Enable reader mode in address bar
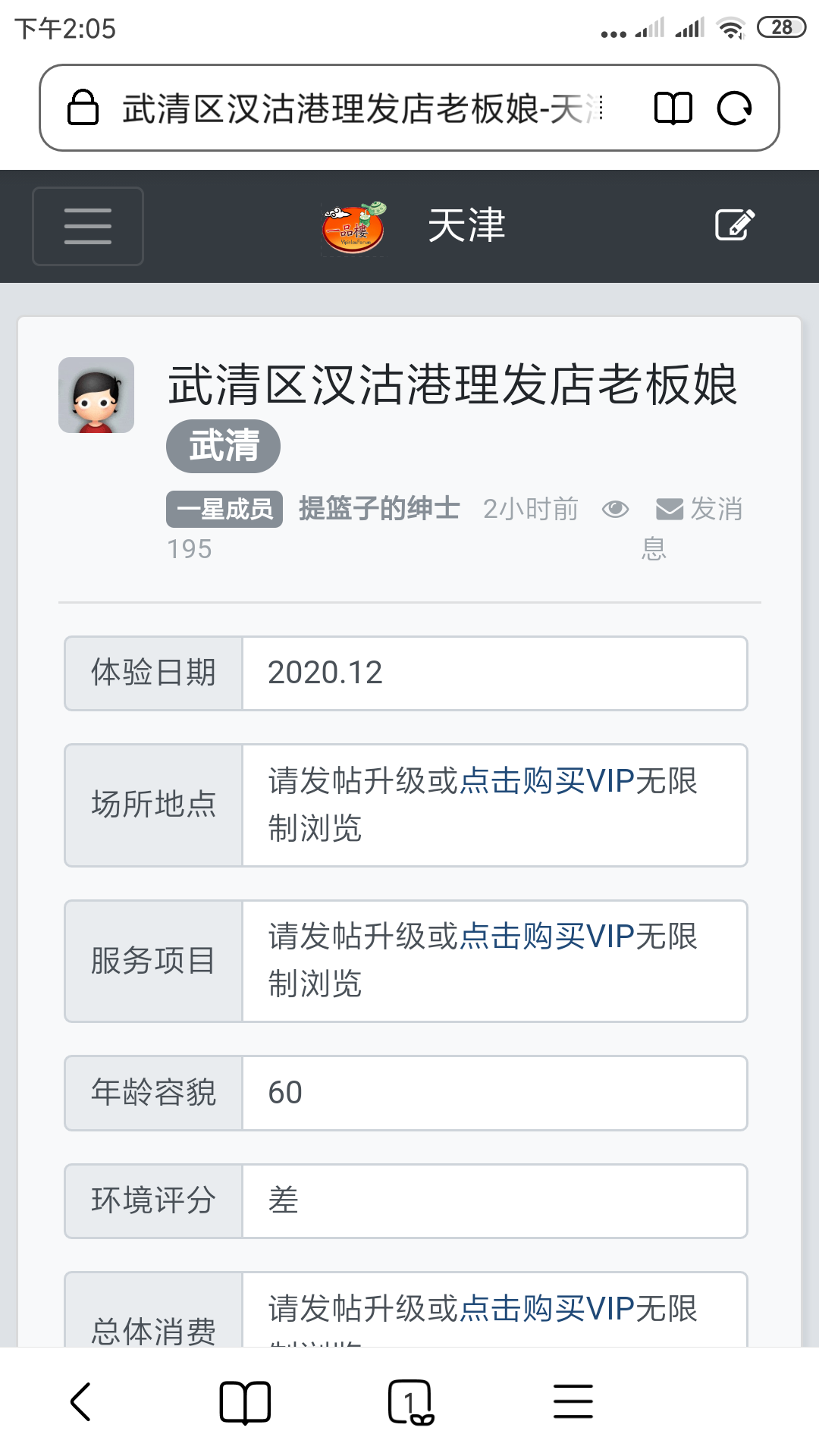Viewport: 819px width, 1456px height. click(x=673, y=108)
